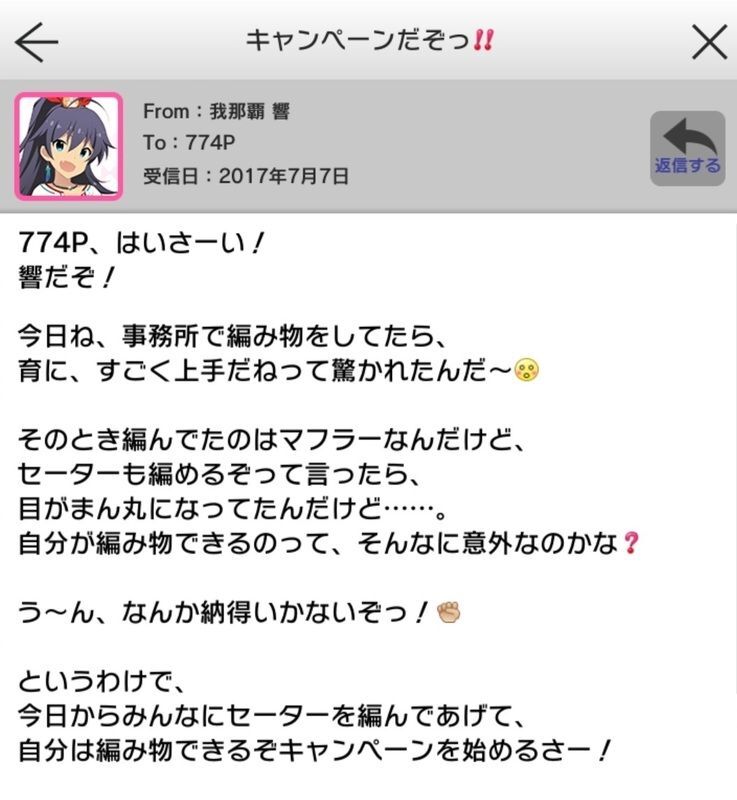Tap the 返信する reply button
The height and width of the screenshot is (800, 737).
[687, 148]
